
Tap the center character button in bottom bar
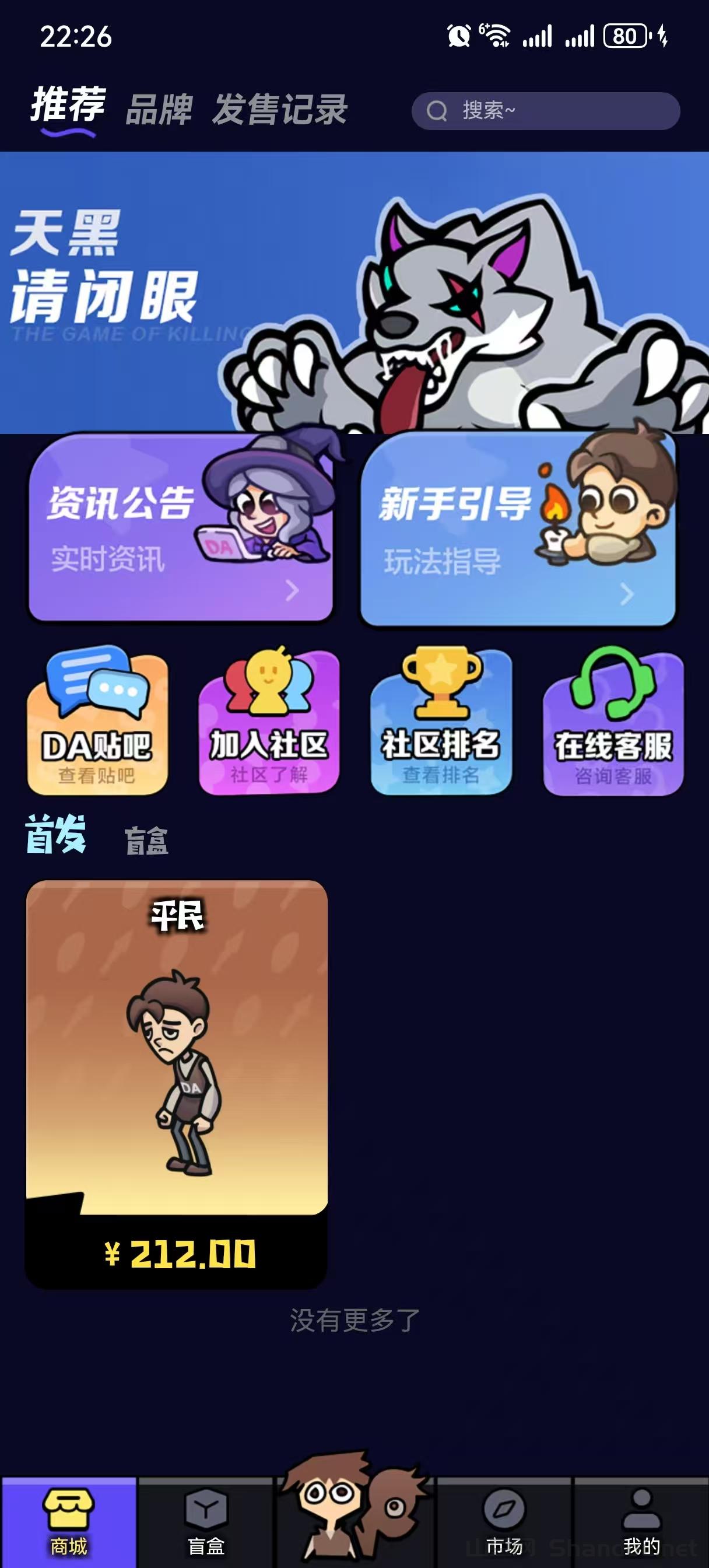[x=354, y=1510]
